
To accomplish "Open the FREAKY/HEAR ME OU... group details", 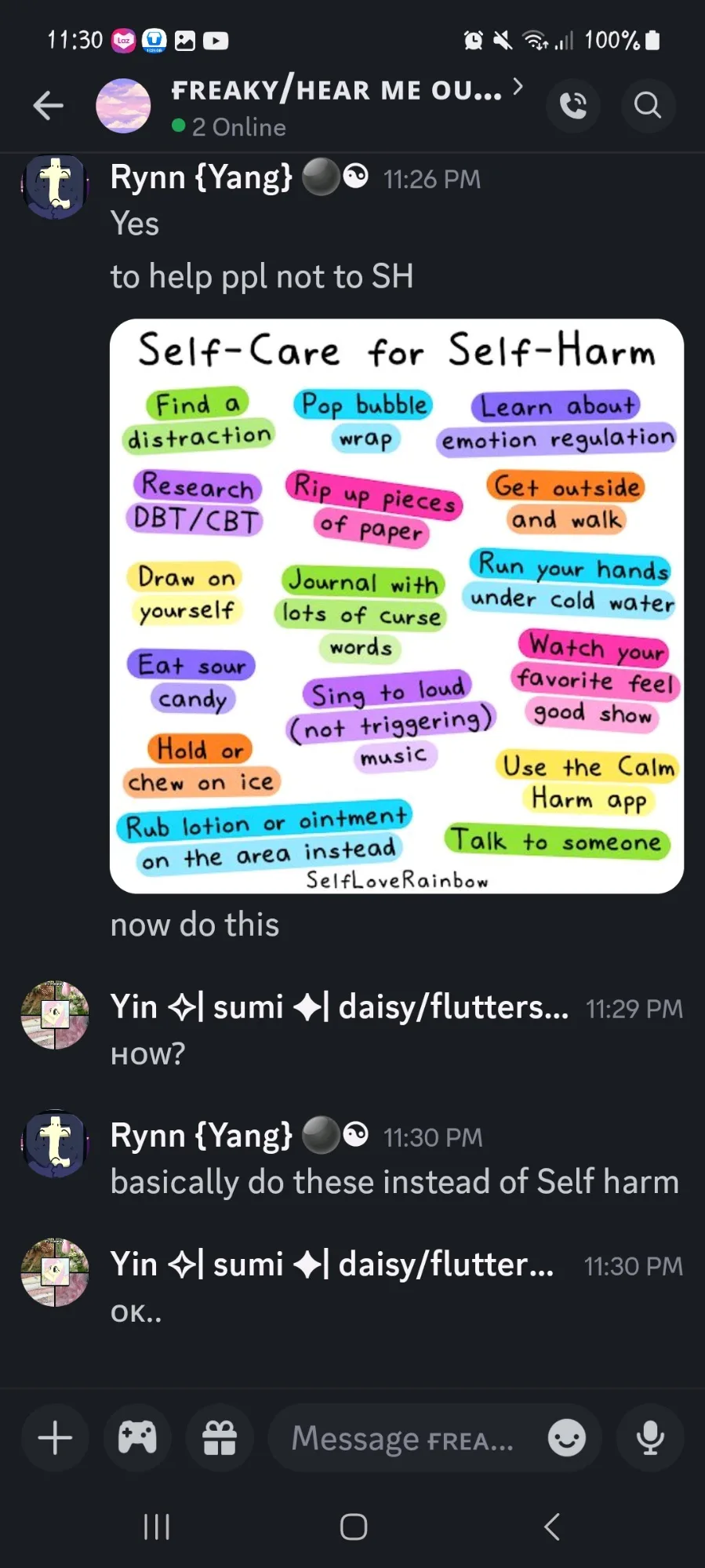I will tap(337, 91).
